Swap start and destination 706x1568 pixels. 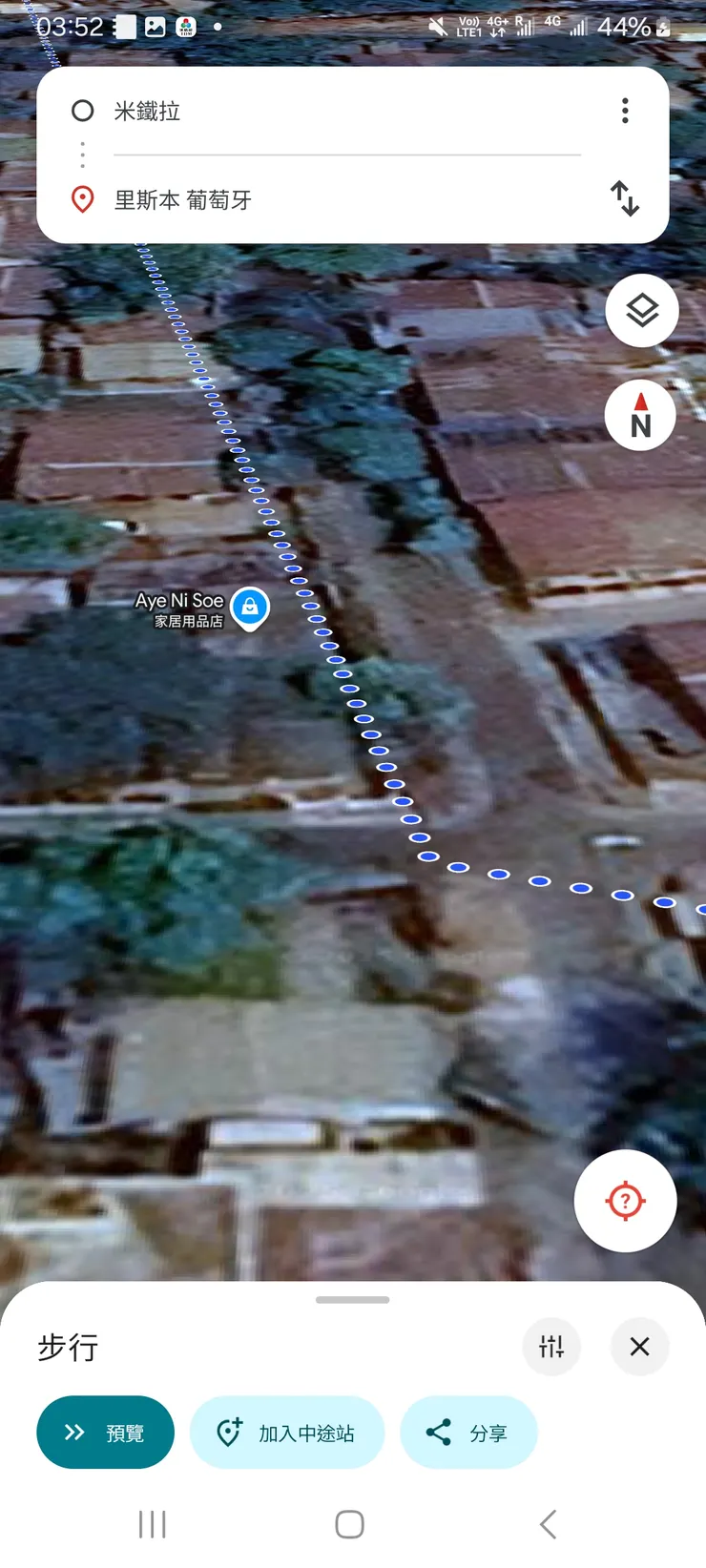[625, 198]
